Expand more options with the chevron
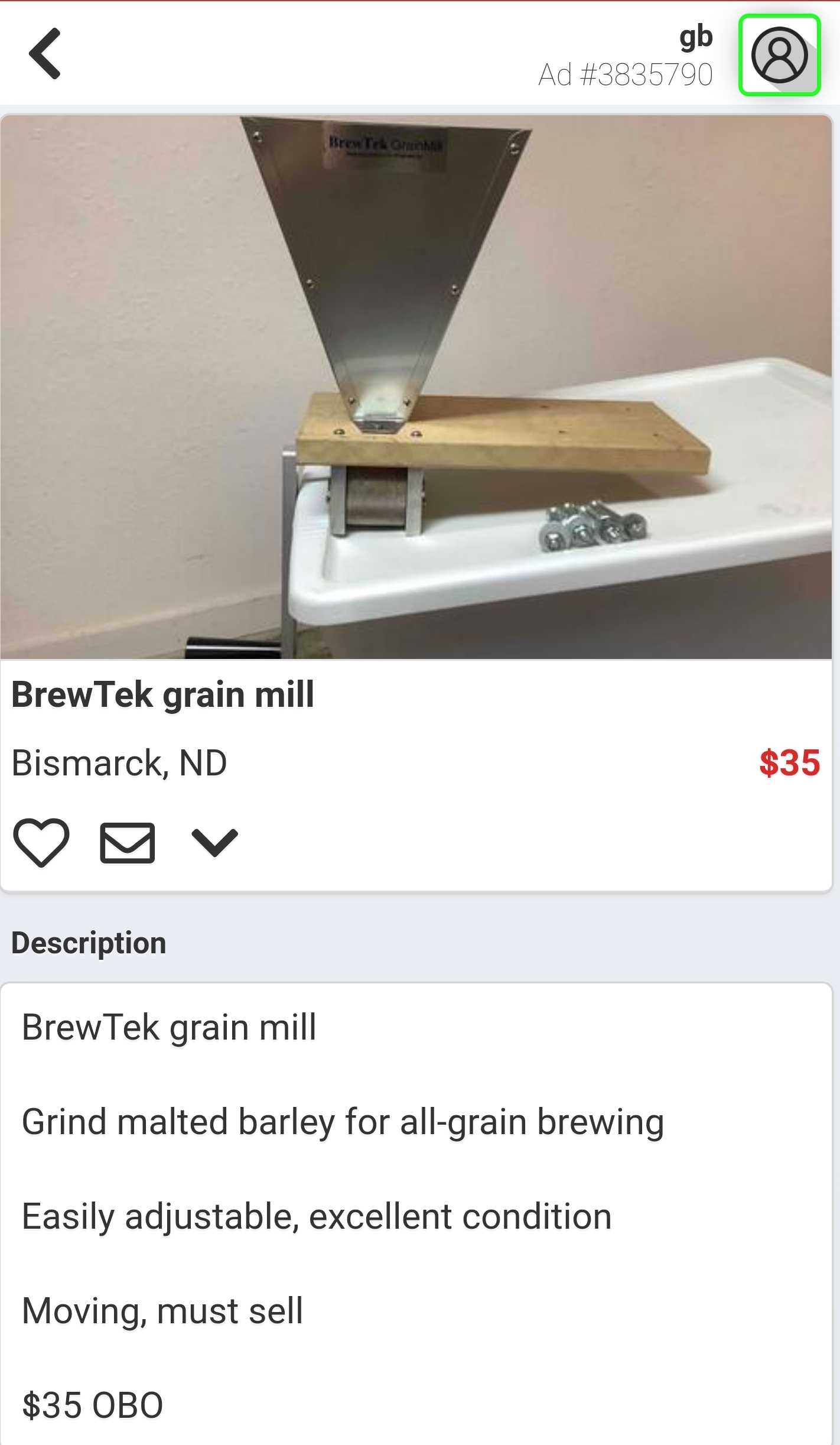840x1445 pixels. (215, 843)
